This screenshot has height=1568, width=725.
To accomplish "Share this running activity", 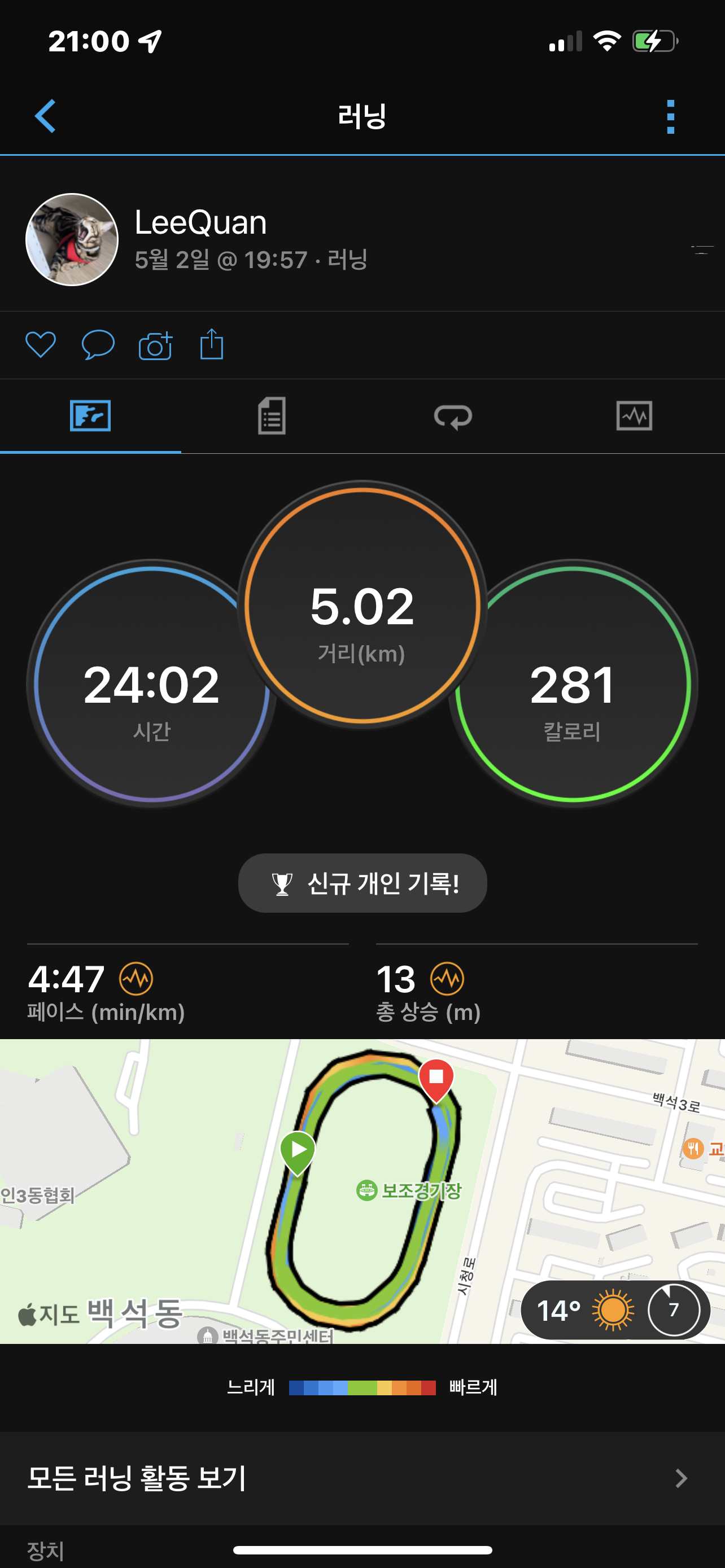I will pyautogui.click(x=212, y=344).
